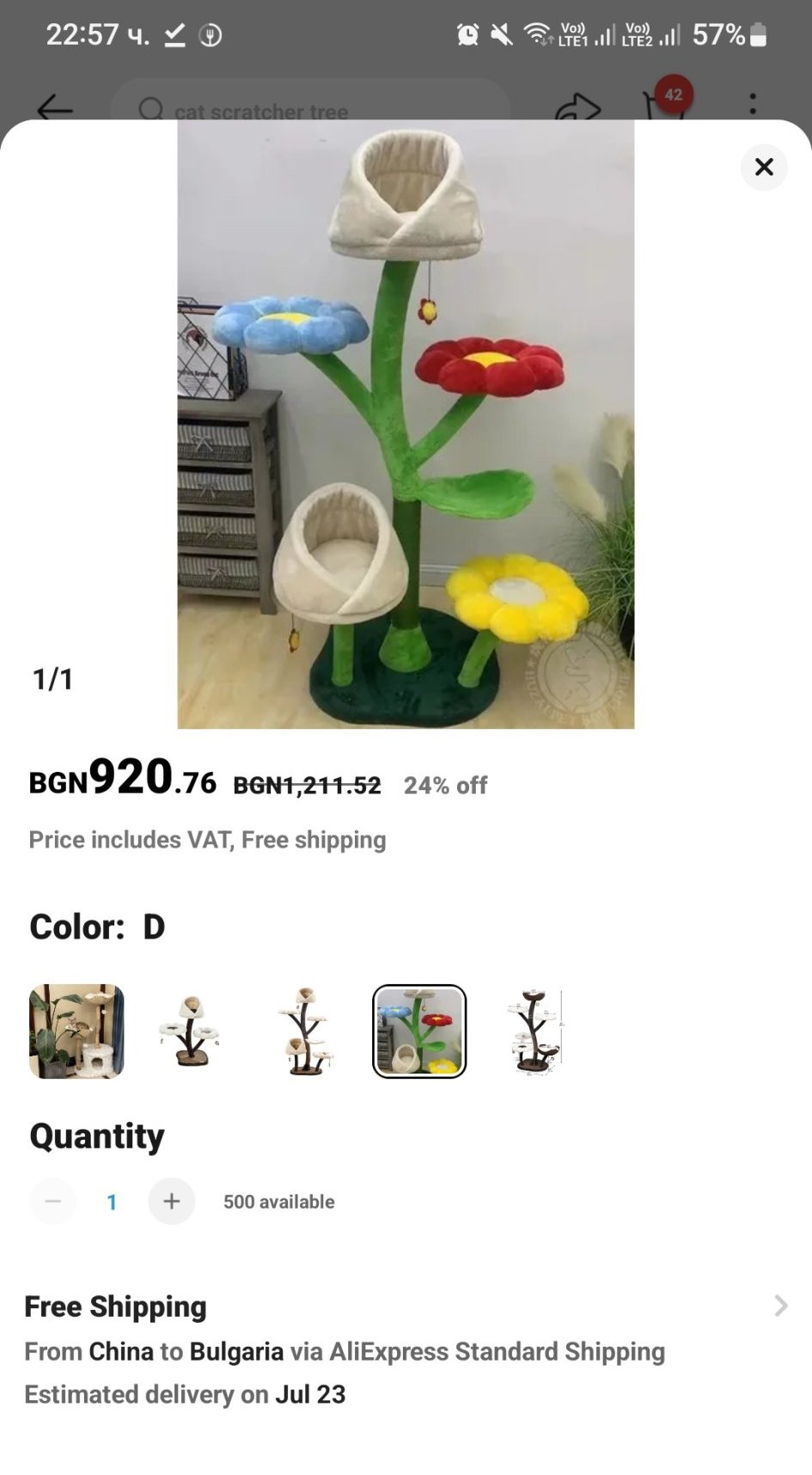This screenshot has height=1475, width=812.
Task: Select the green flower tree variant D
Action: pos(419,1031)
